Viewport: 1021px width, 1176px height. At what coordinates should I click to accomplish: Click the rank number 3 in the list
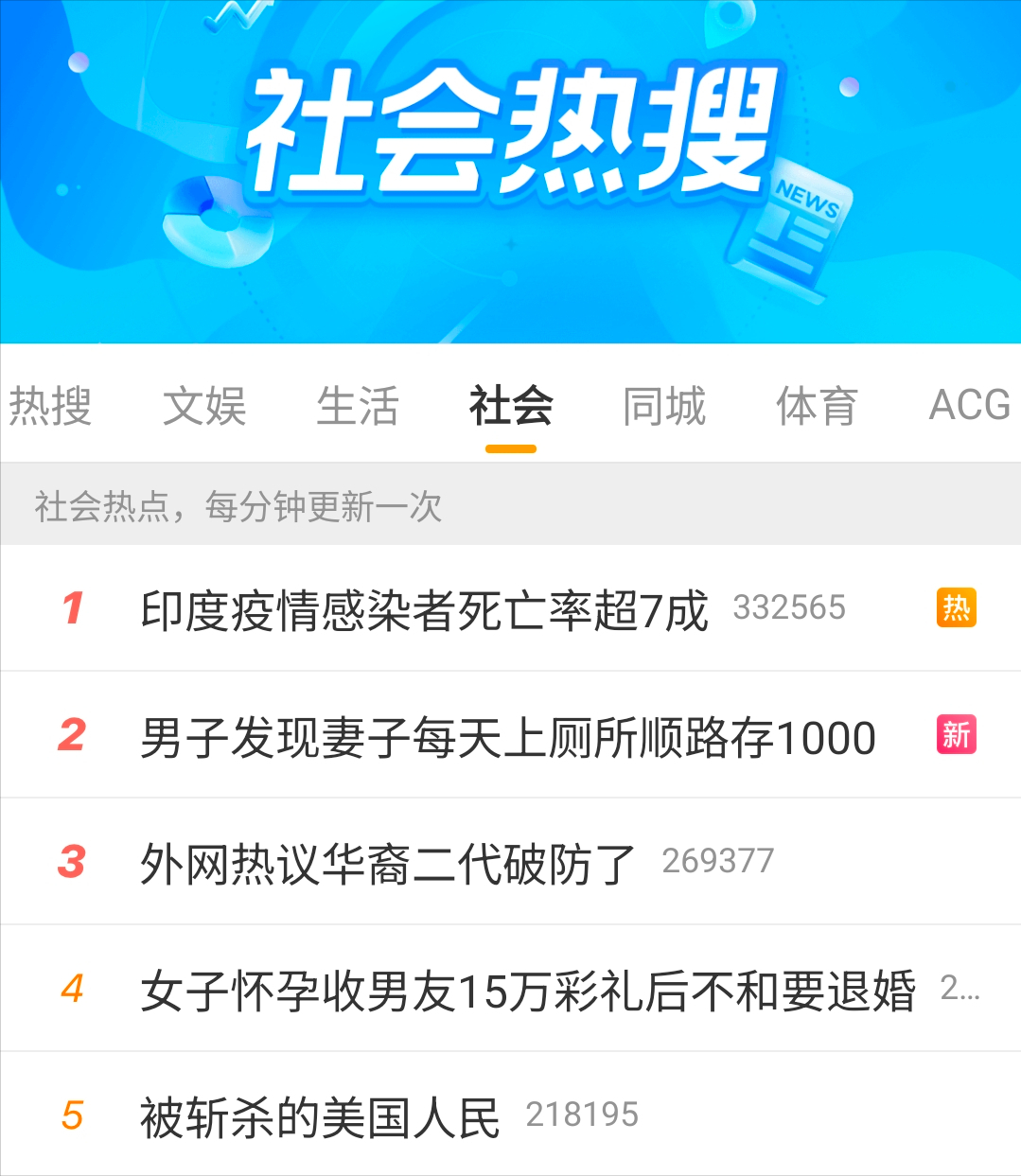[x=70, y=862]
